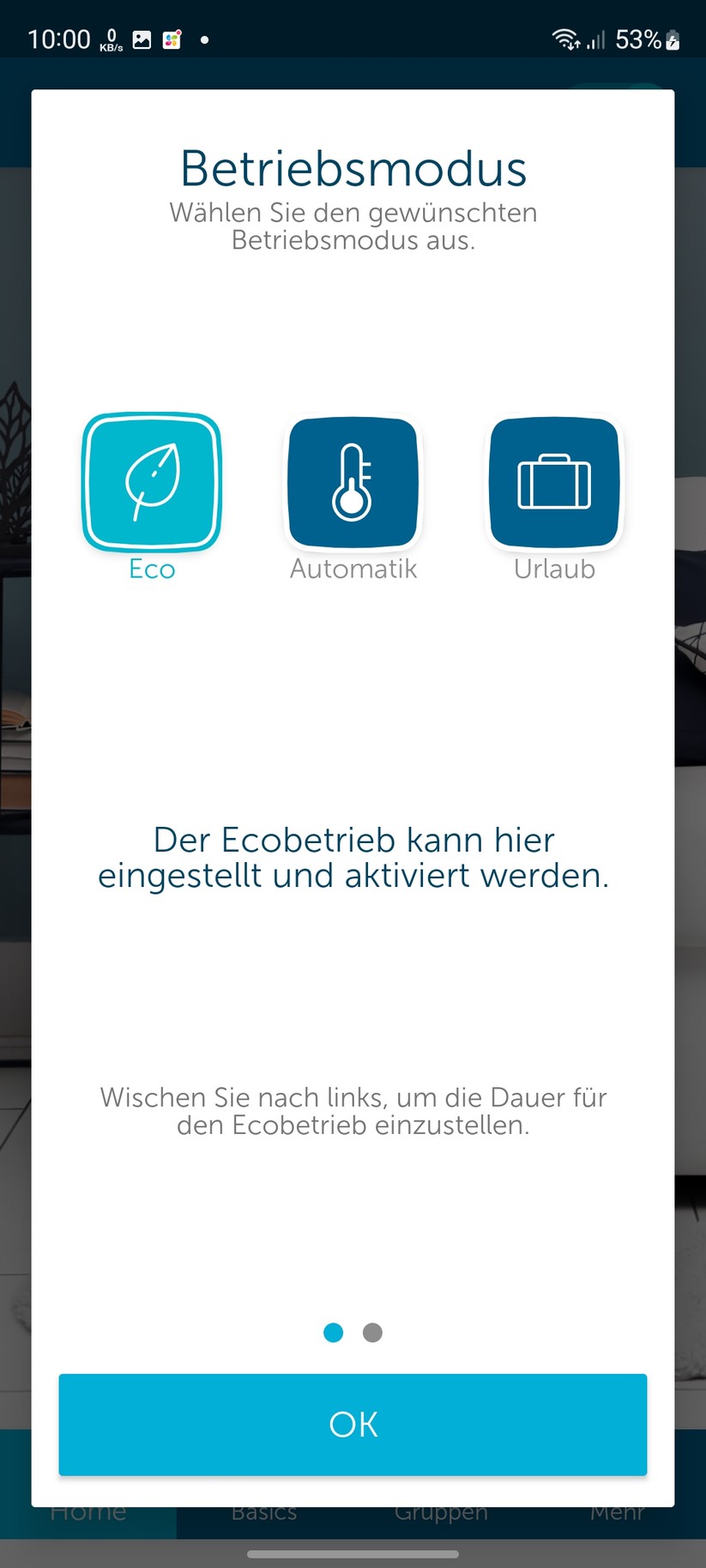Select the first page indicator dot
This screenshot has height=1568, width=706.
pos(333,1332)
